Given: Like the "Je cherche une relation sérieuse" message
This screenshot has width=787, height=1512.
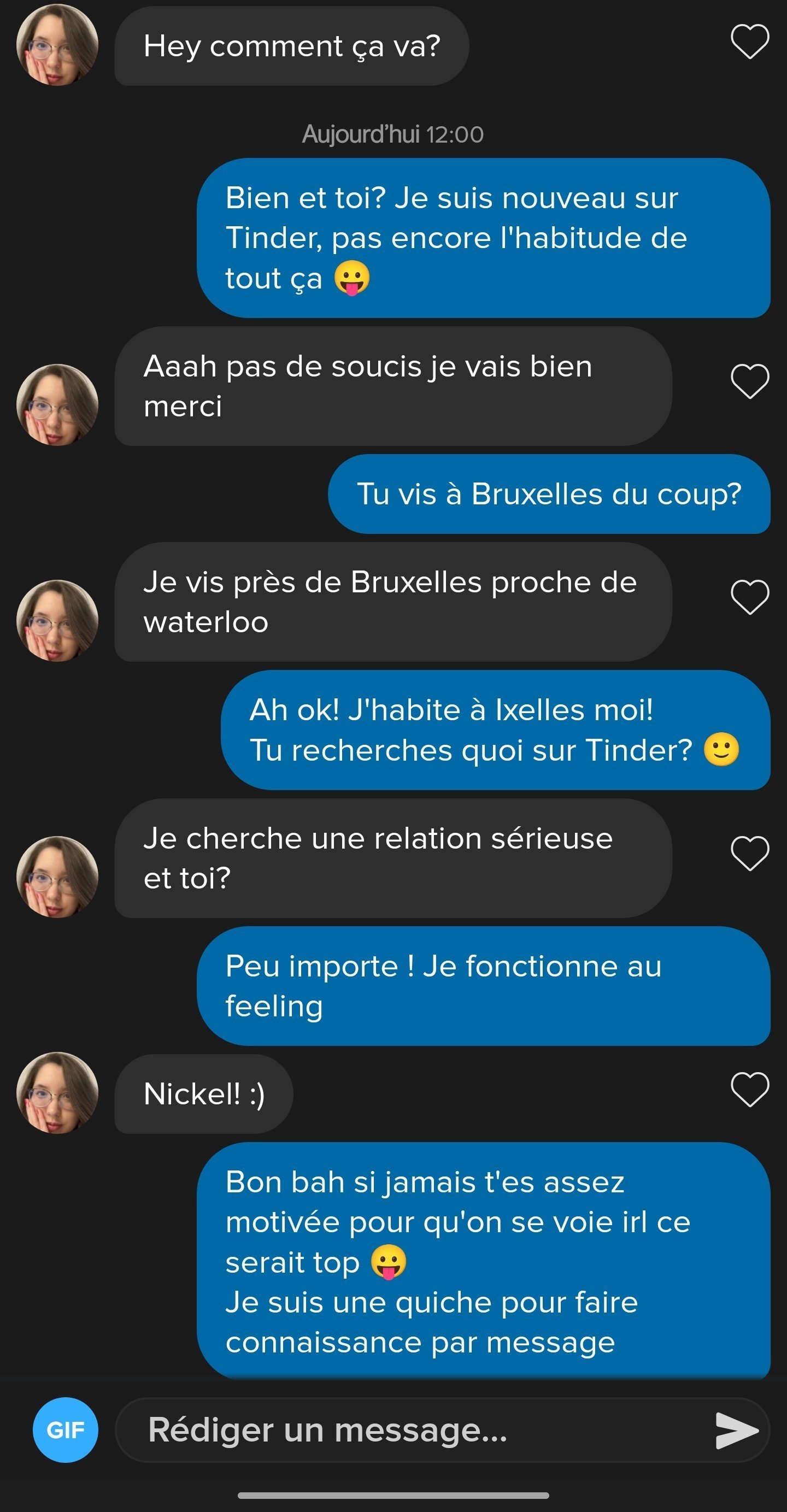Looking at the screenshot, I should tap(749, 854).
